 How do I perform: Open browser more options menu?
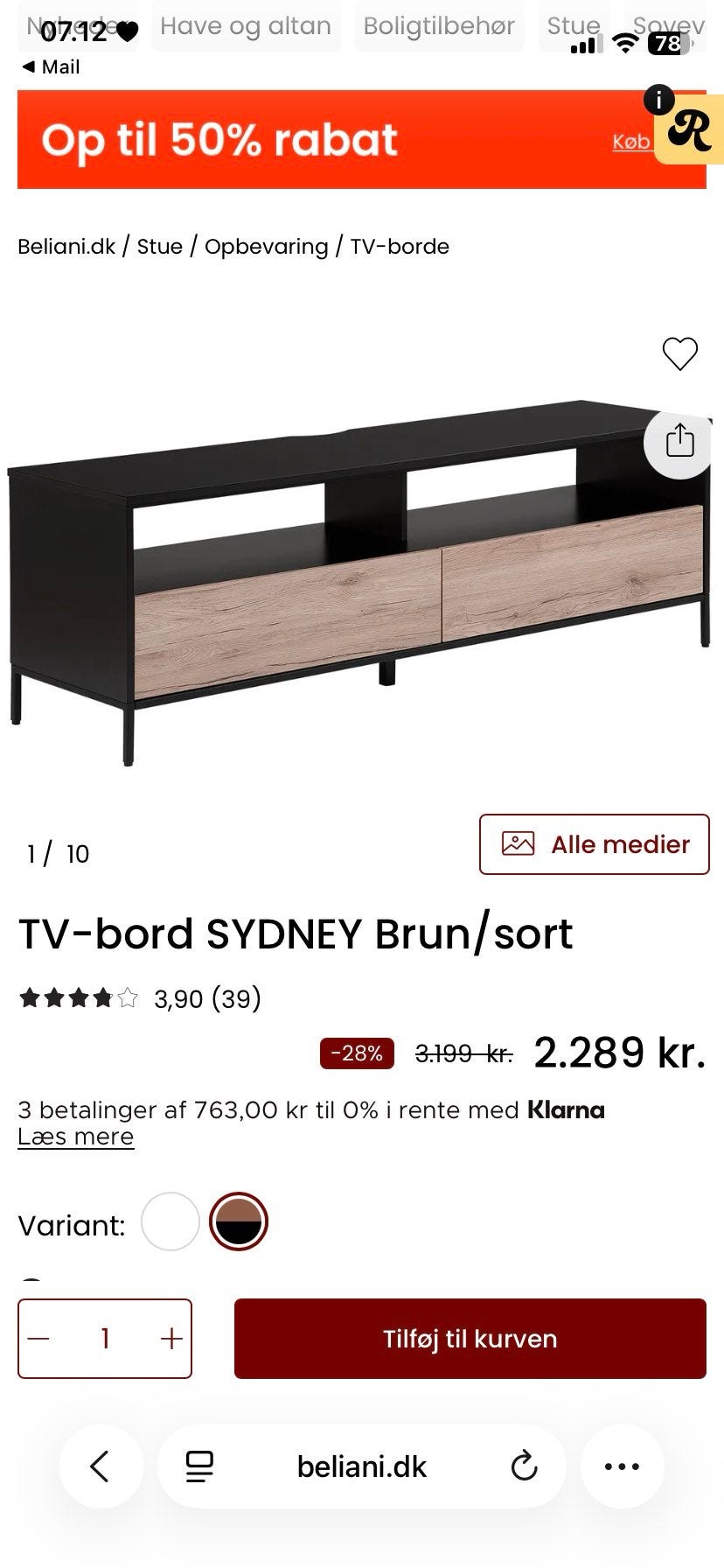622,1466
